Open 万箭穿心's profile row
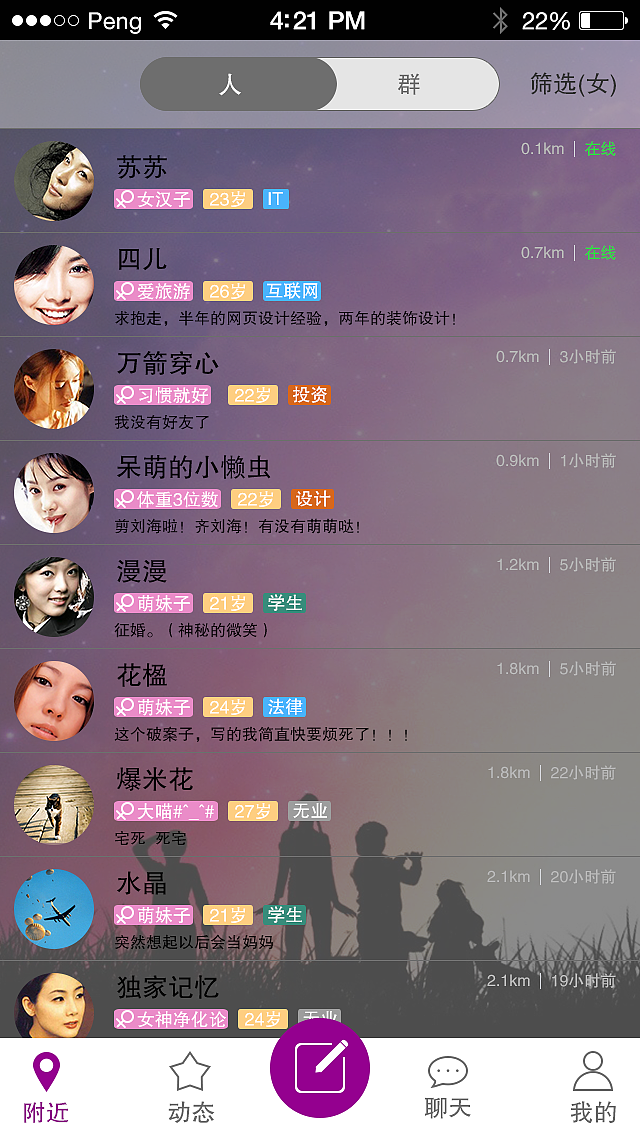Image resolution: width=640 pixels, height=1136 pixels. (x=320, y=389)
